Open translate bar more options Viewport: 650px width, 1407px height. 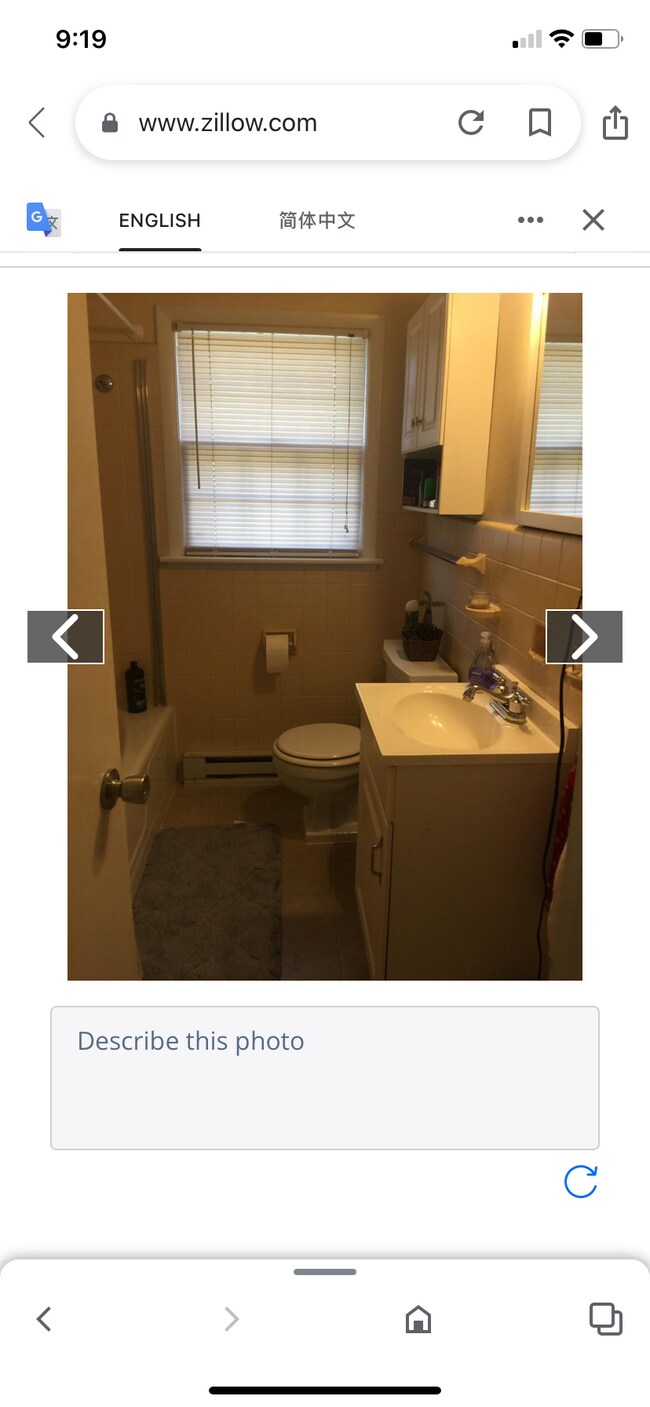(x=530, y=220)
